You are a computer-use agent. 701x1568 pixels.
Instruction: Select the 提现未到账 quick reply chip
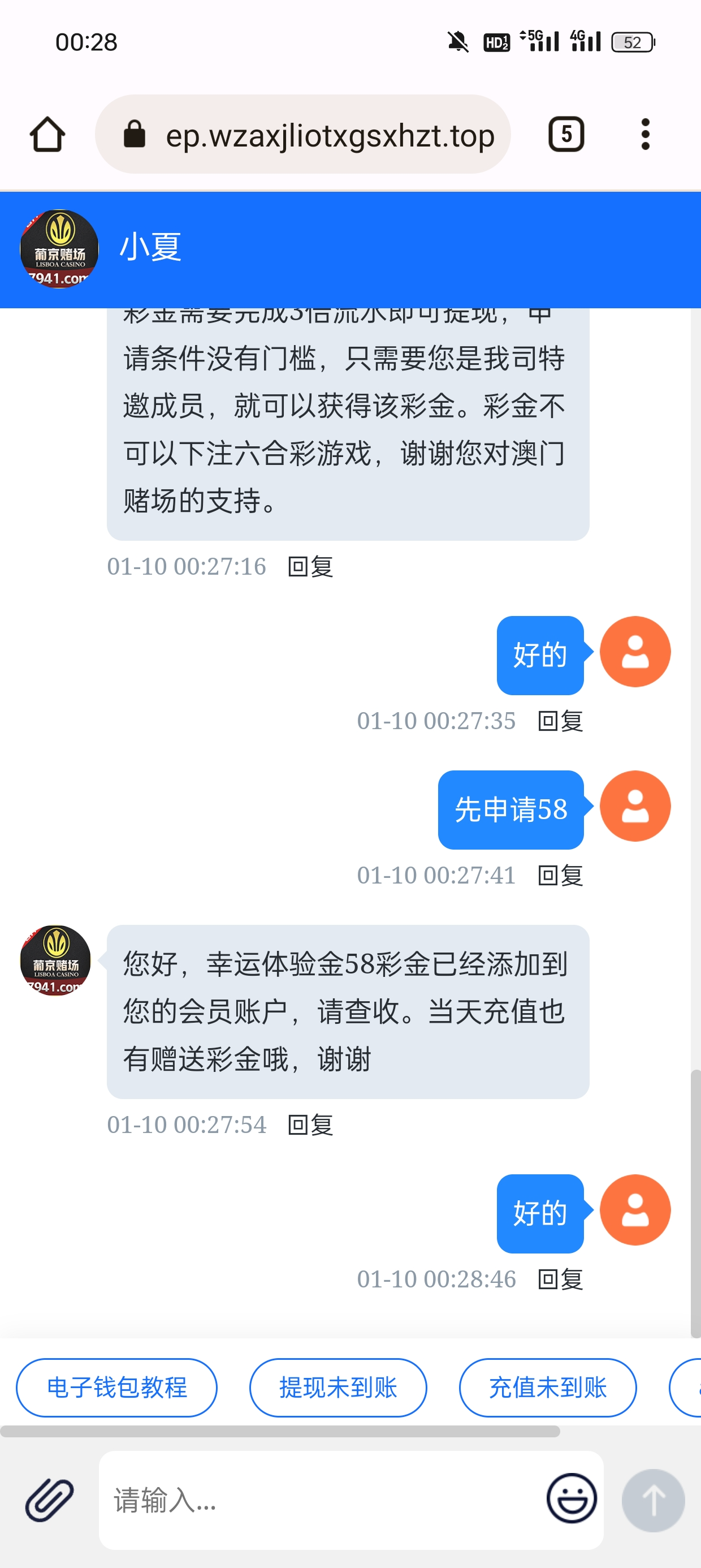click(x=337, y=1388)
